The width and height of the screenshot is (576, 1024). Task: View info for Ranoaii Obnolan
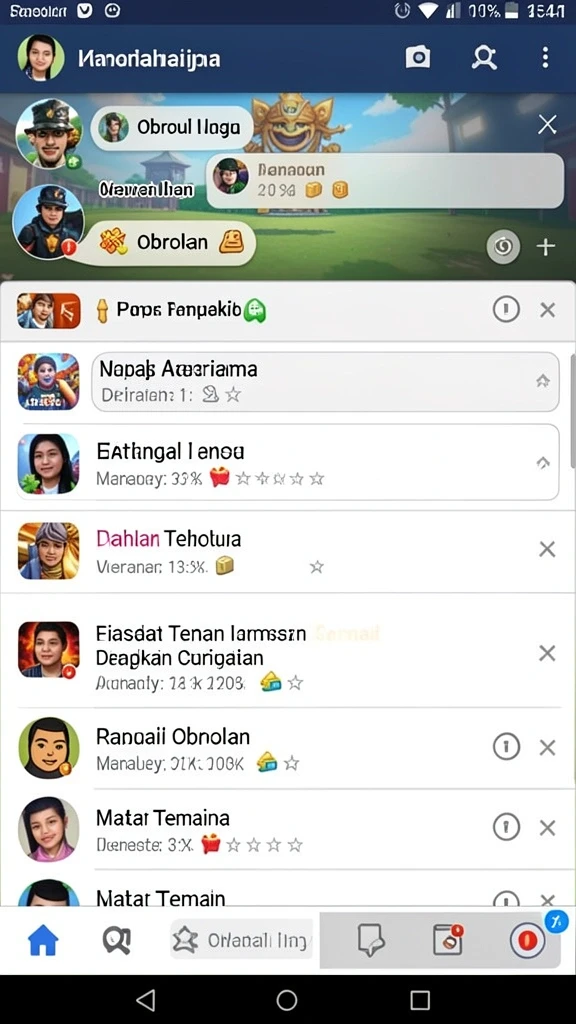tap(506, 747)
